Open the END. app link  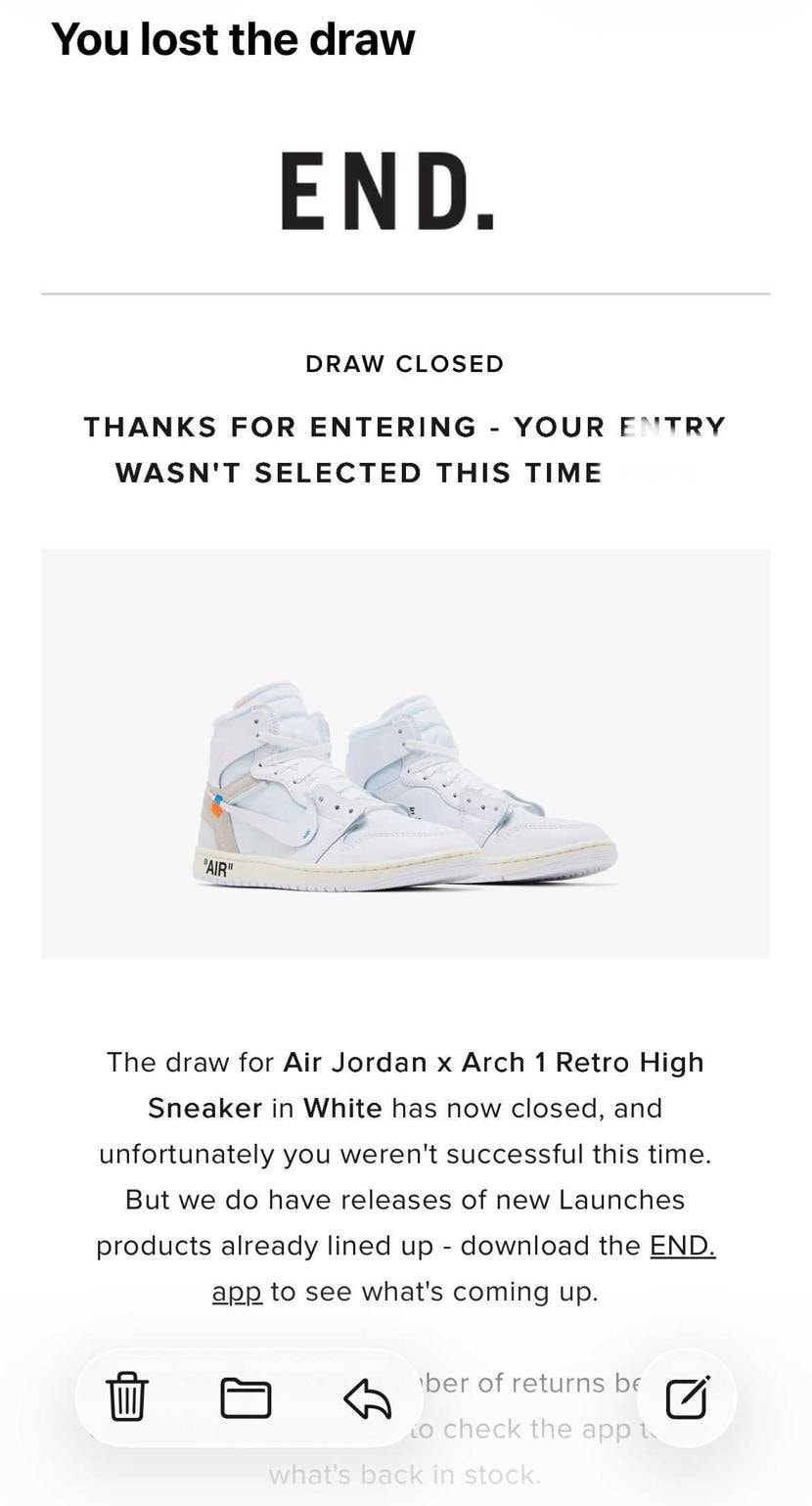(682, 1246)
